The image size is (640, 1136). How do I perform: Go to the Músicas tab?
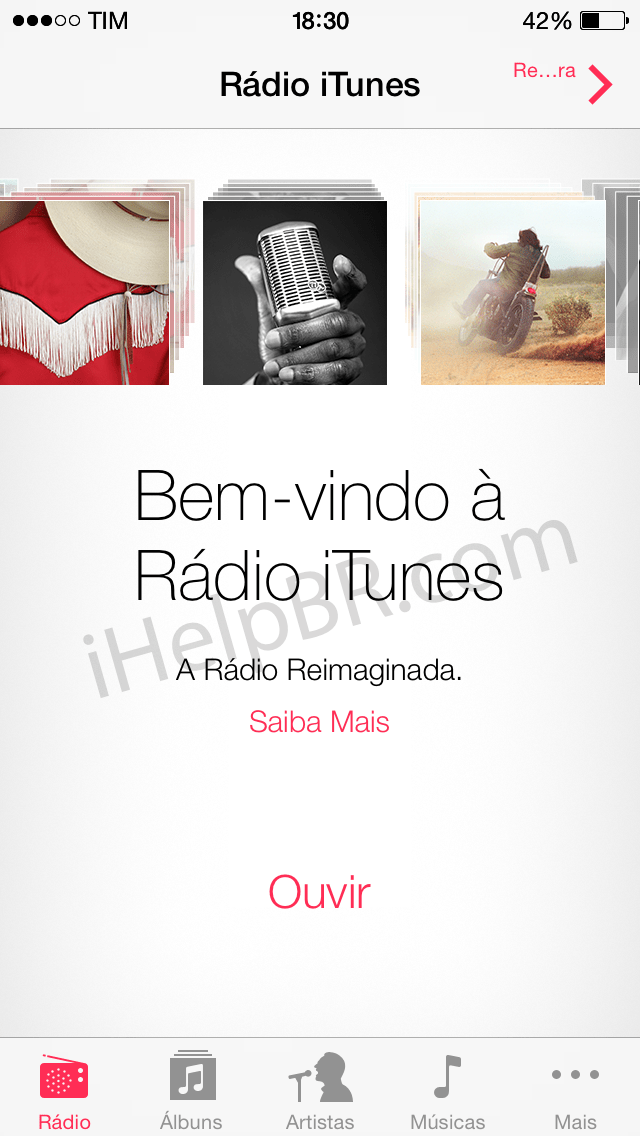click(x=447, y=1090)
